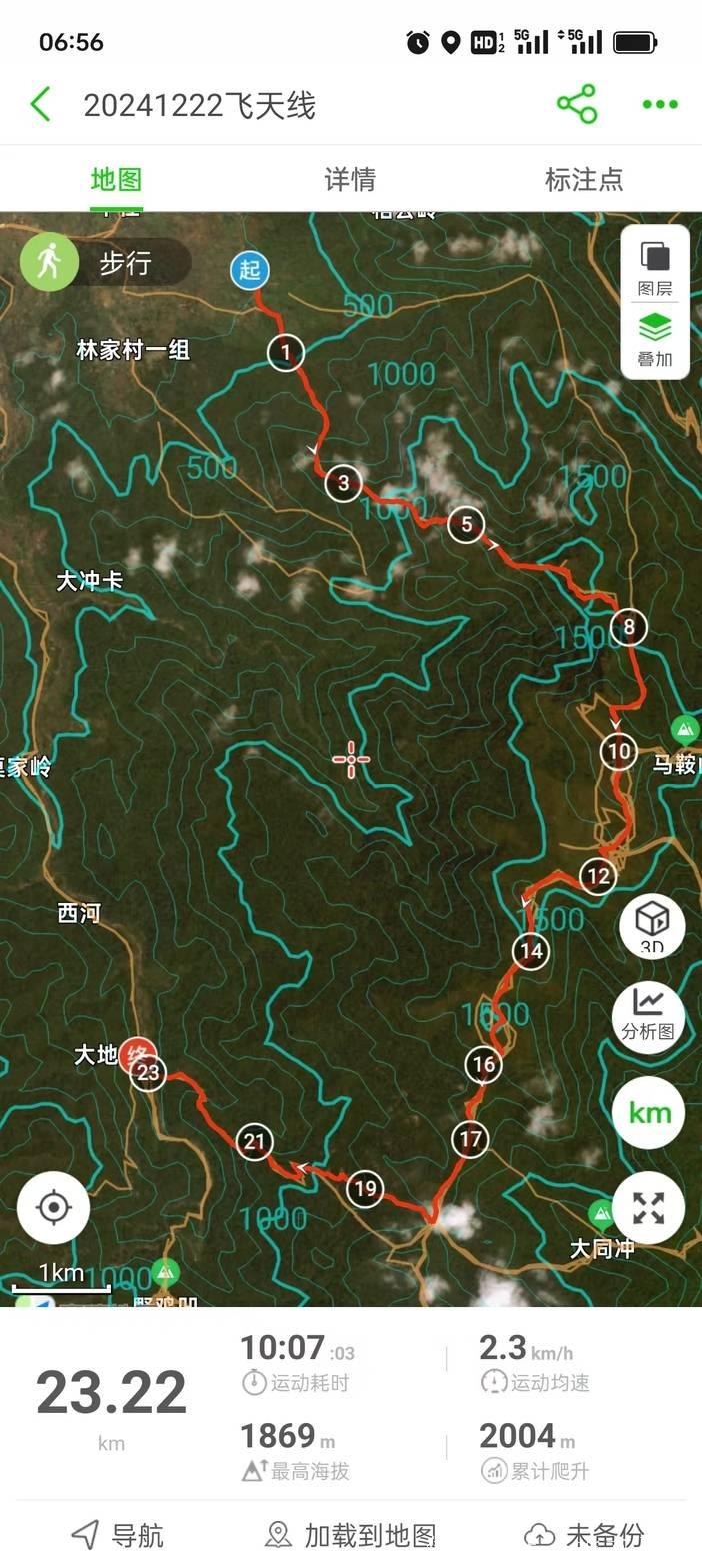
Task: Center map on my location
Action: pyautogui.click(x=54, y=1207)
